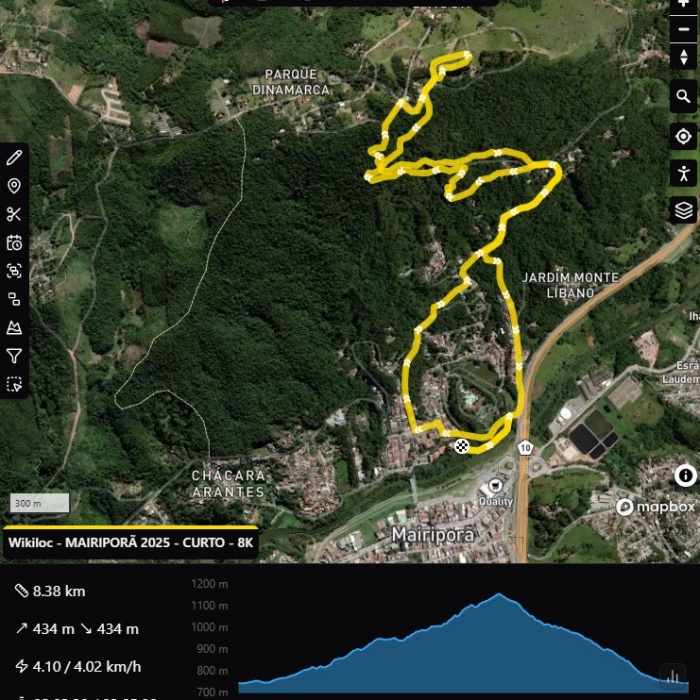Open the map search magnifier
The width and height of the screenshot is (700, 700).
coord(683,96)
